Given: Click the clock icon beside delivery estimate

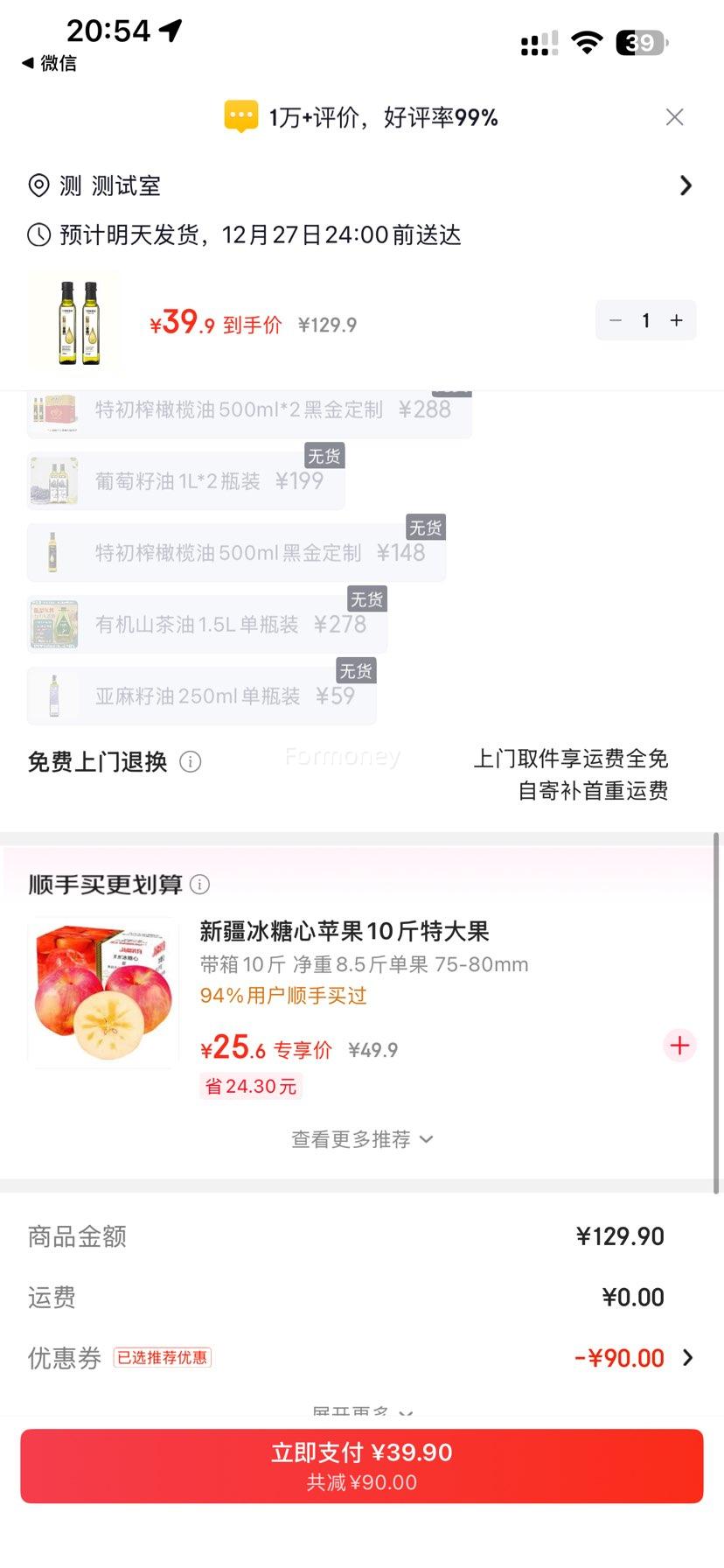Looking at the screenshot, I should click(38, 234).
